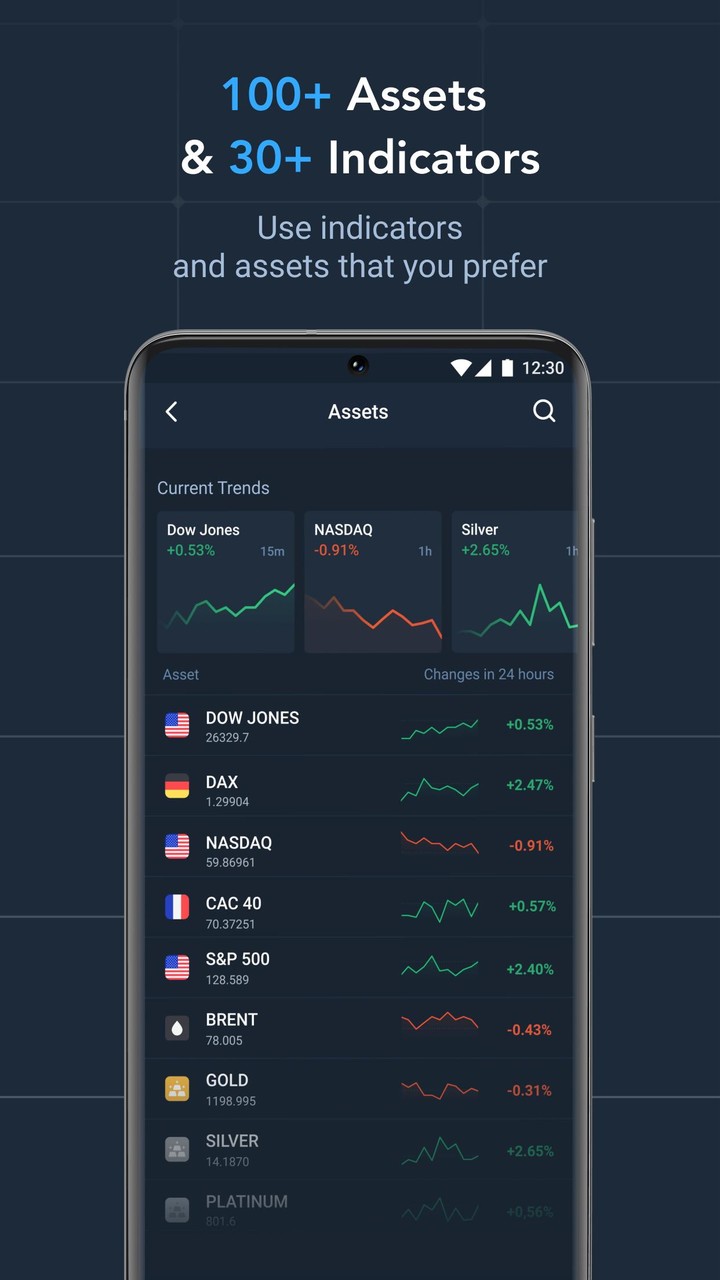
Task: Click the +0.53% change for DOW JONES
Action: pos(529,725)
